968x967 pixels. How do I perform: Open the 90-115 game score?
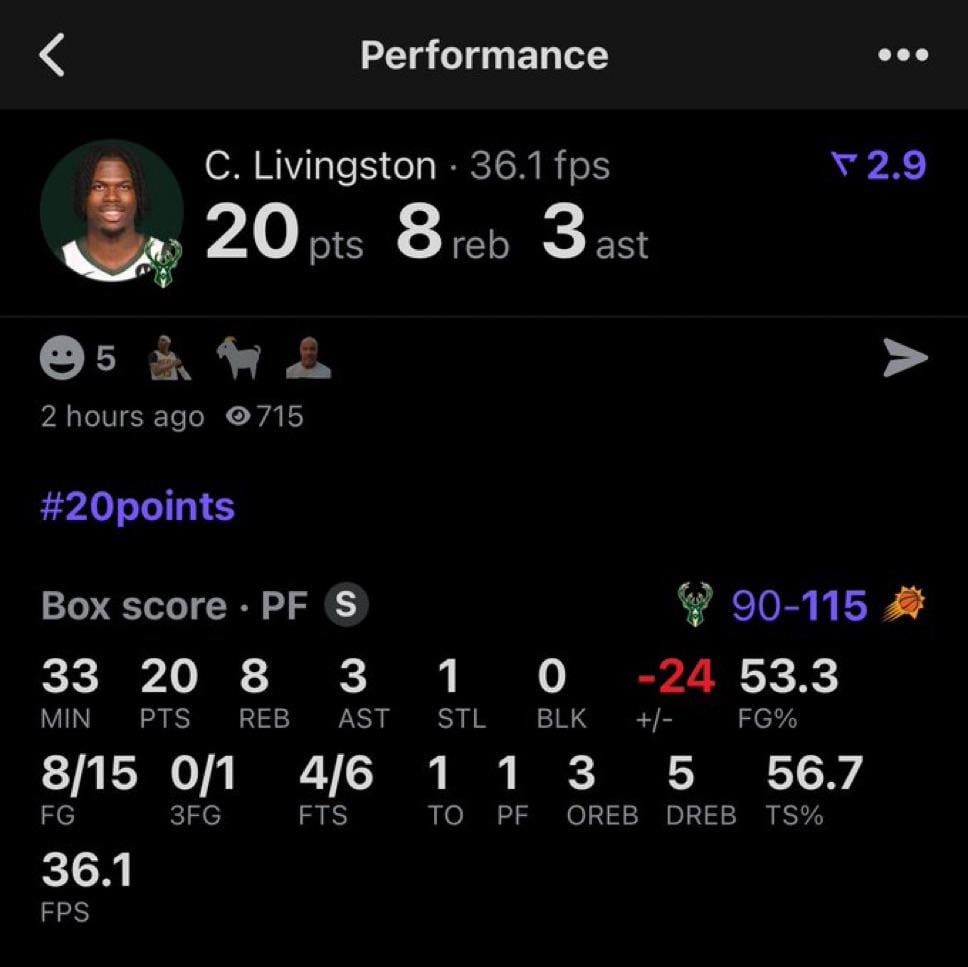(x=799, y=605)
